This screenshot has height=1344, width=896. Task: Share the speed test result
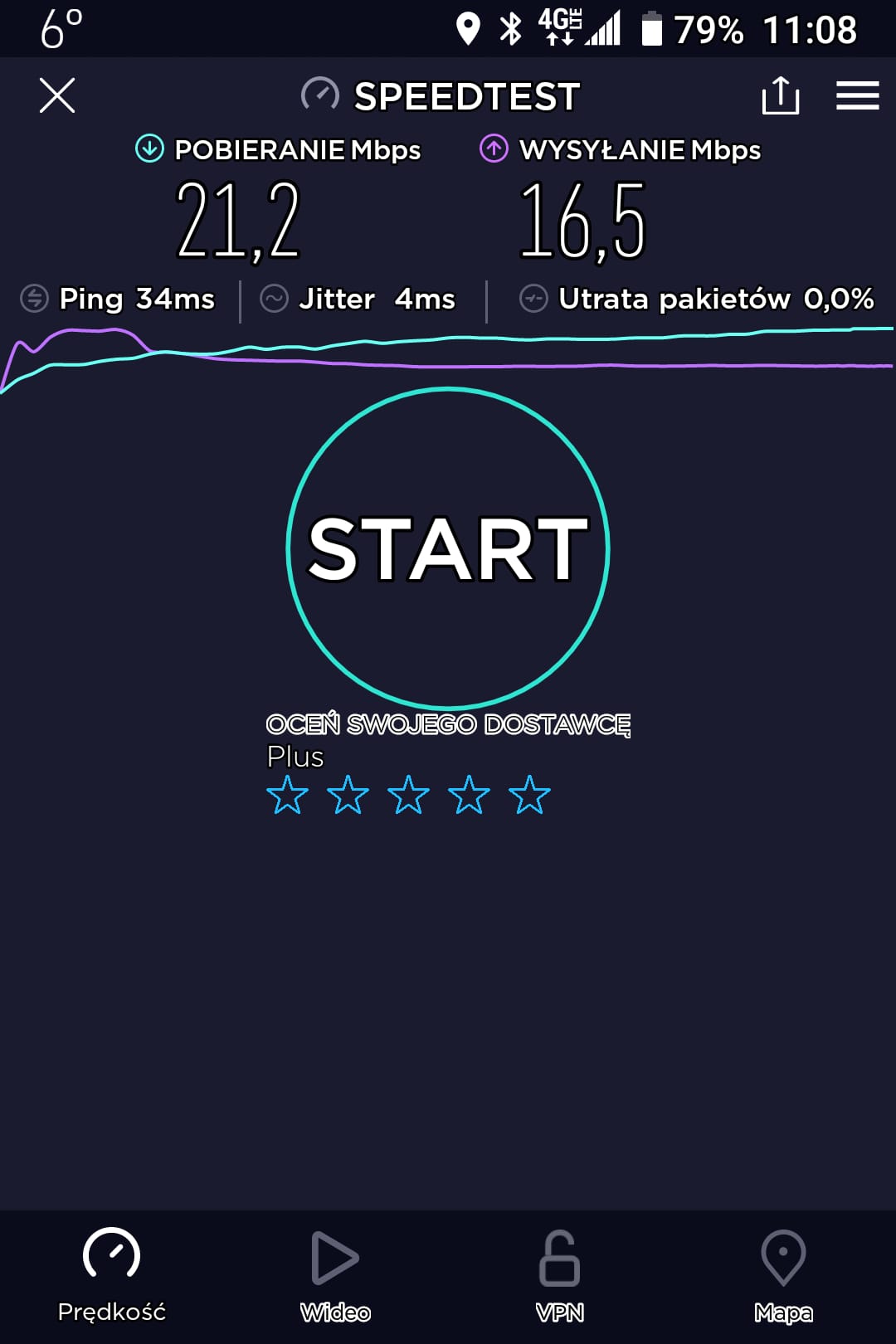point(780,95)
